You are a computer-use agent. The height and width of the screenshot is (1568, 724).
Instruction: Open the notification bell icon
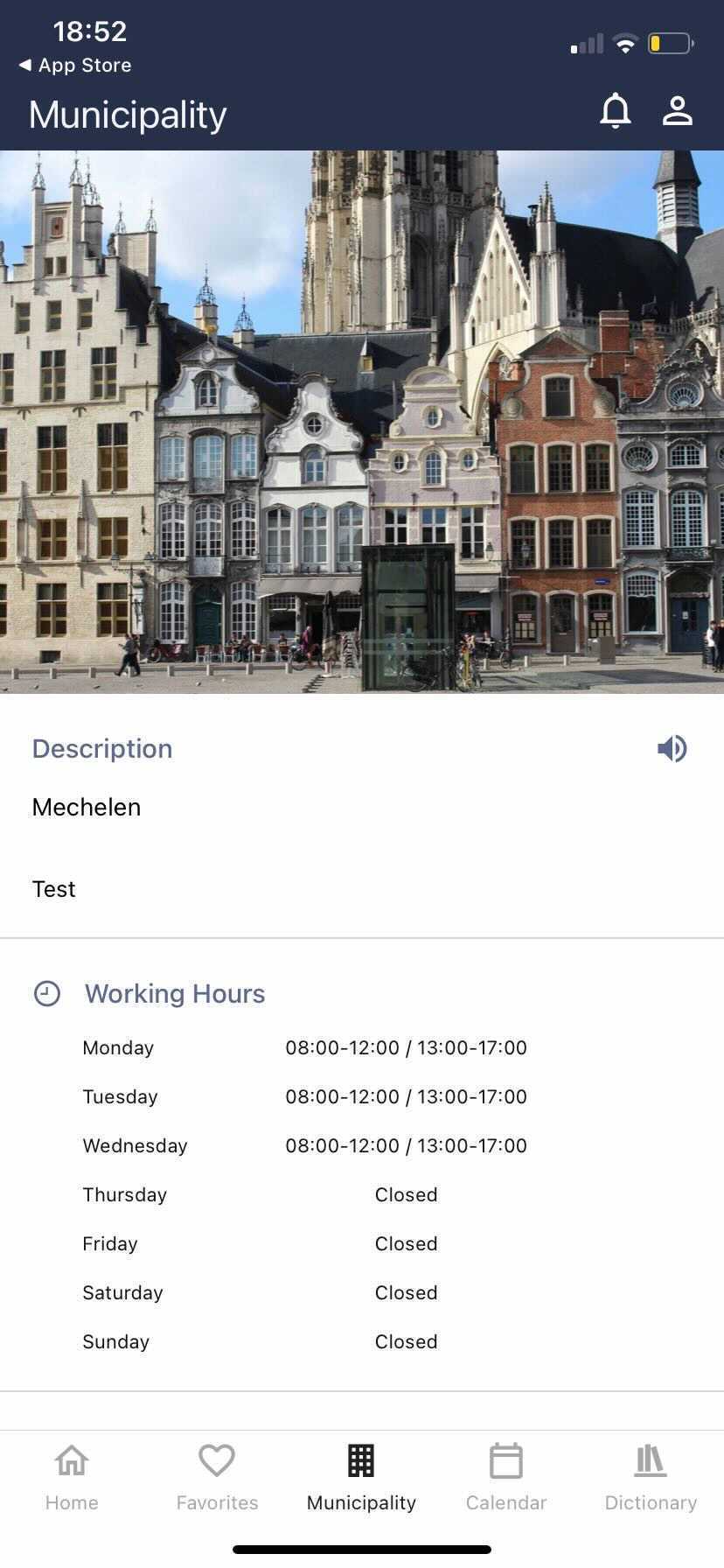tap(615, 111)
